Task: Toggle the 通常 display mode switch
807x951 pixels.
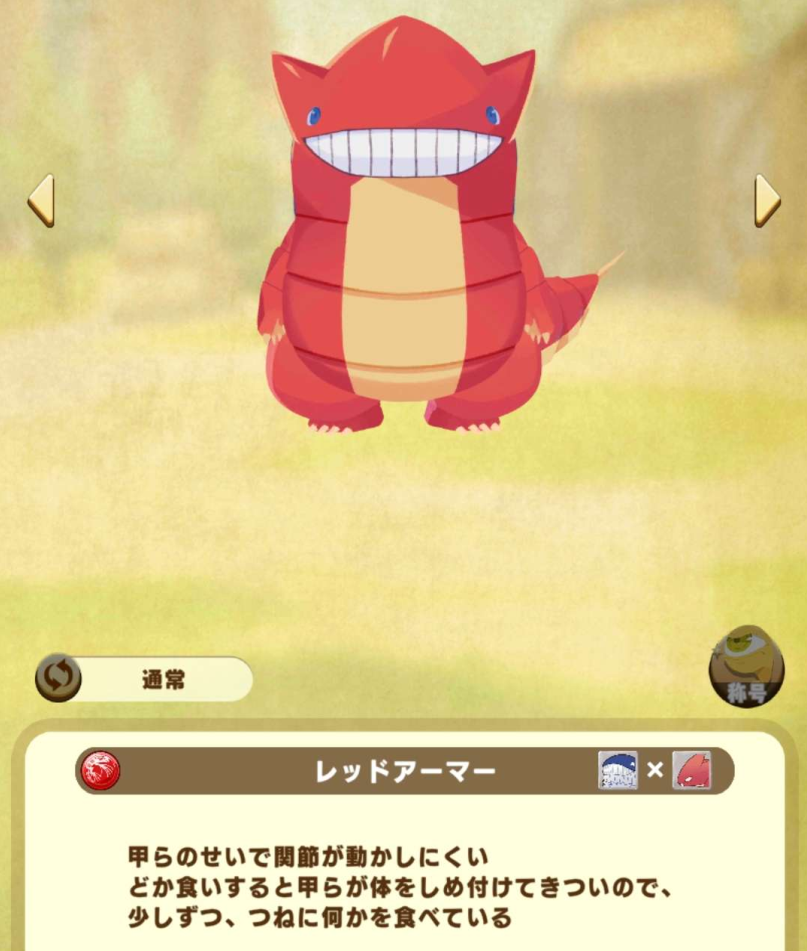Action: 58,679
